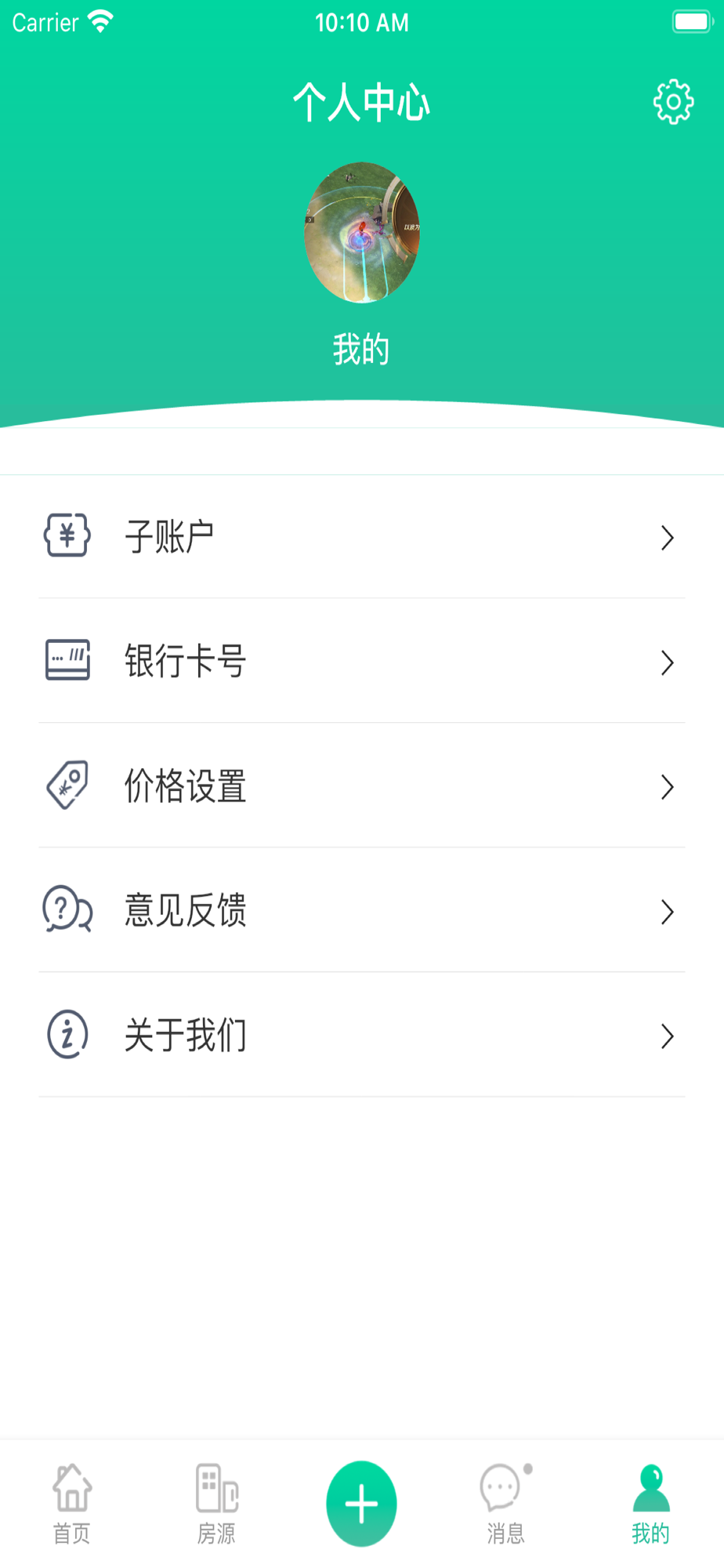Go to 价格设置 price settings
The image size is (724, 1568).
(x=362, y=786)
